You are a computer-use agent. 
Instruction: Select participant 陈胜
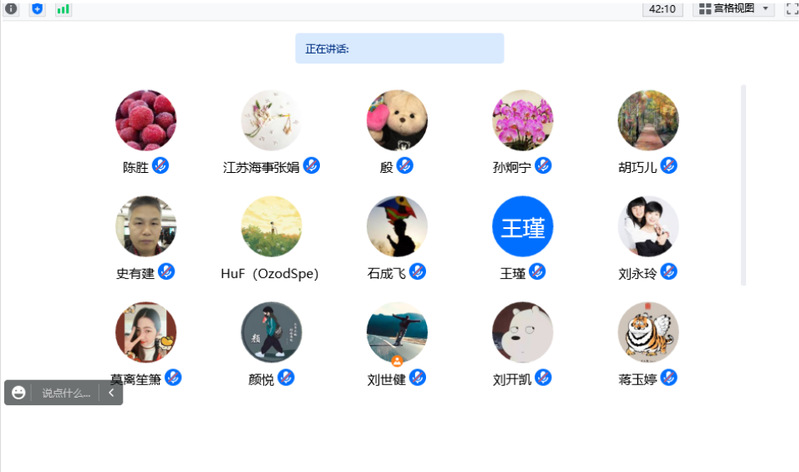click(x=146, y=121)
